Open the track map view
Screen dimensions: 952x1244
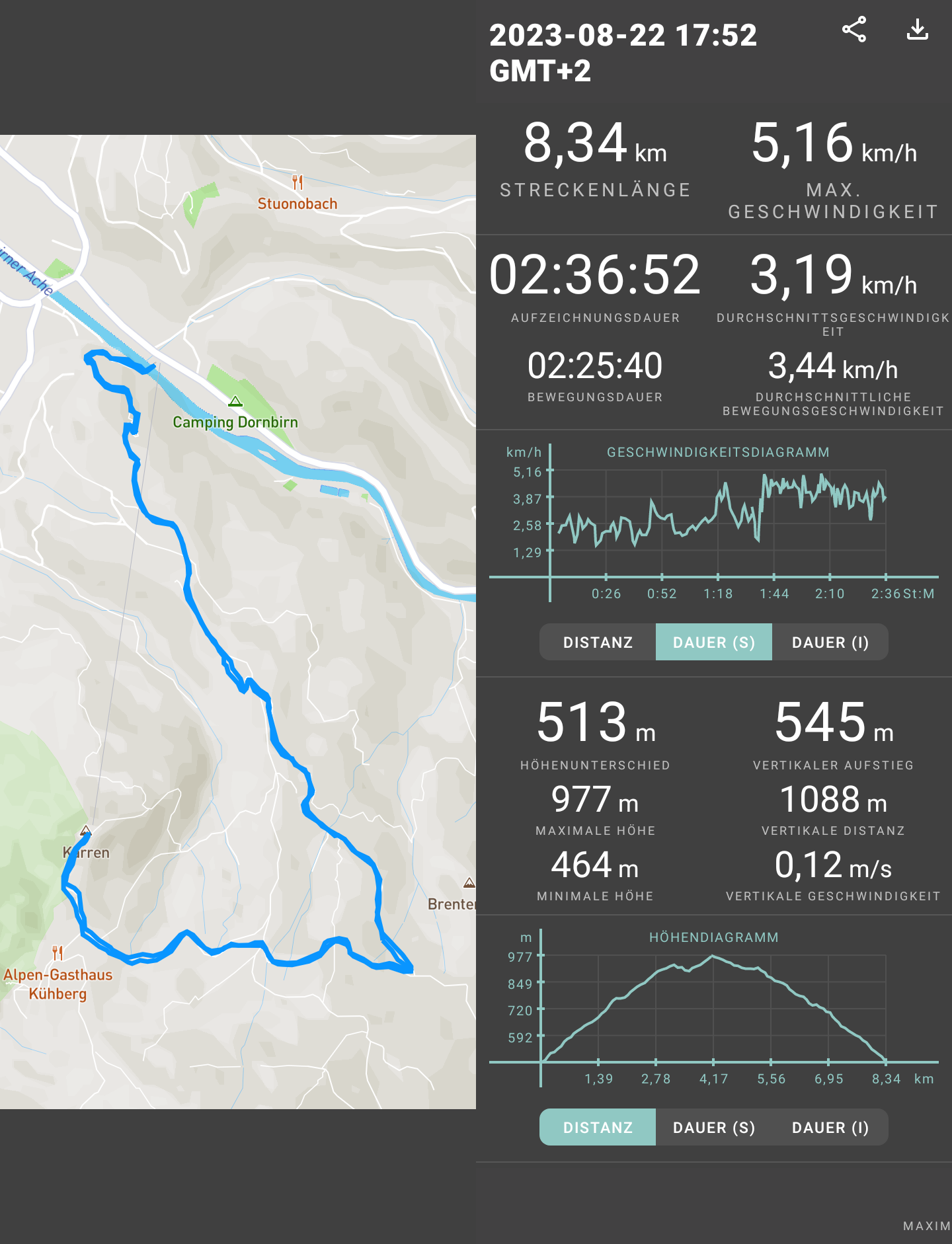coord(238,621)
